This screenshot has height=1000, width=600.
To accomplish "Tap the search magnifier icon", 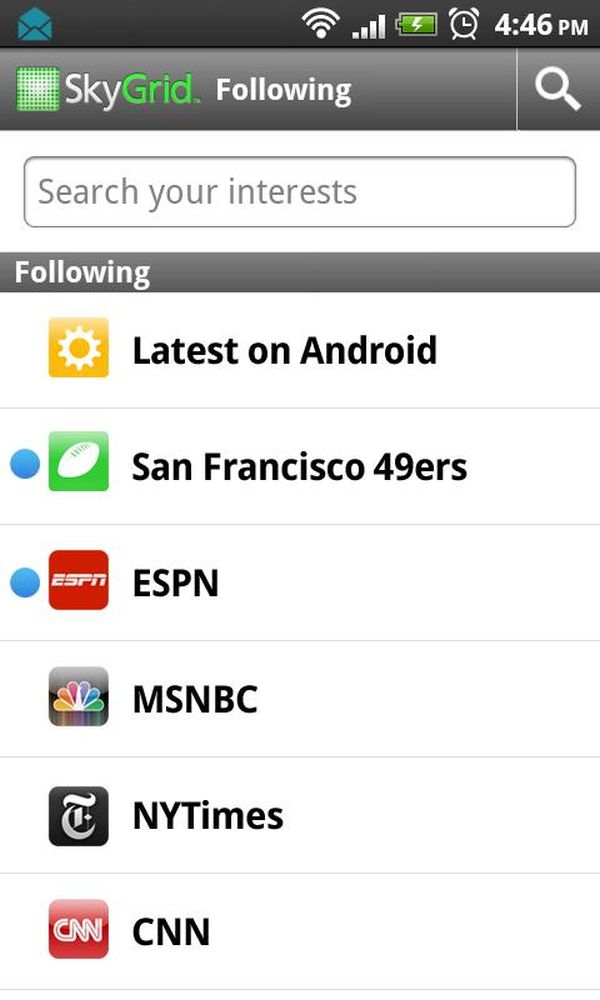I will (558, 89).
